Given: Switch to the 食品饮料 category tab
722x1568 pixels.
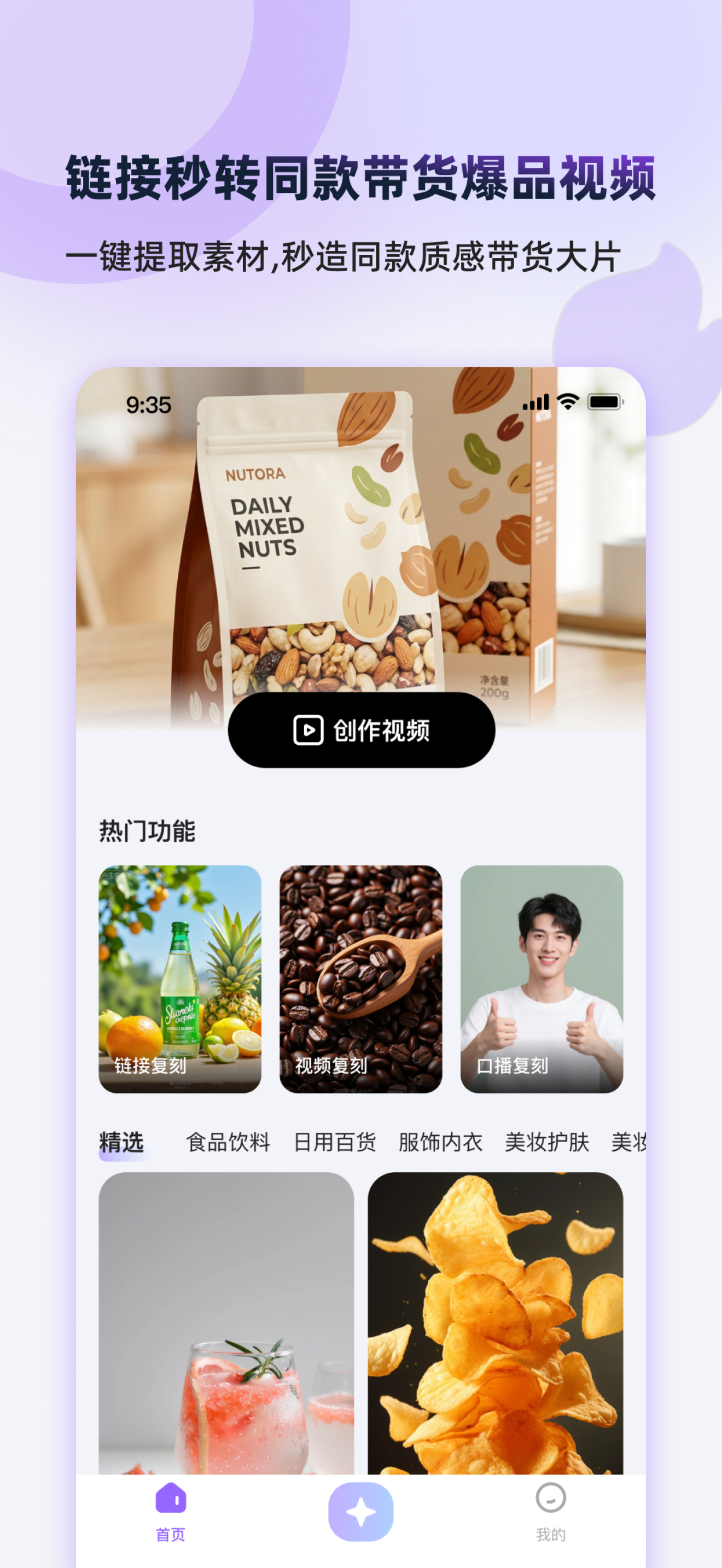Looking at the screenshot, I should (228, 1143).
